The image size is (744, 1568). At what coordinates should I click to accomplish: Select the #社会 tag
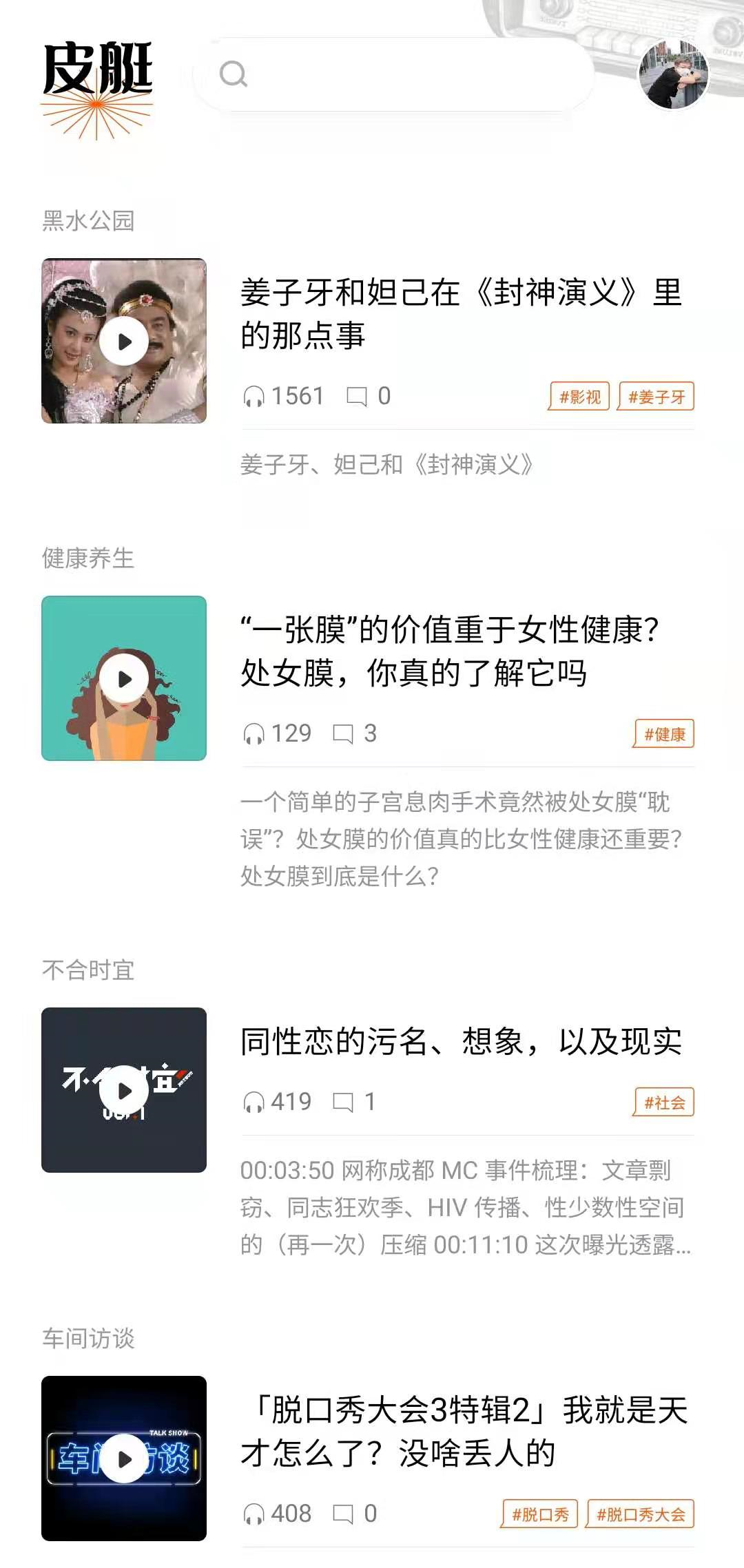pos(664,1102)
